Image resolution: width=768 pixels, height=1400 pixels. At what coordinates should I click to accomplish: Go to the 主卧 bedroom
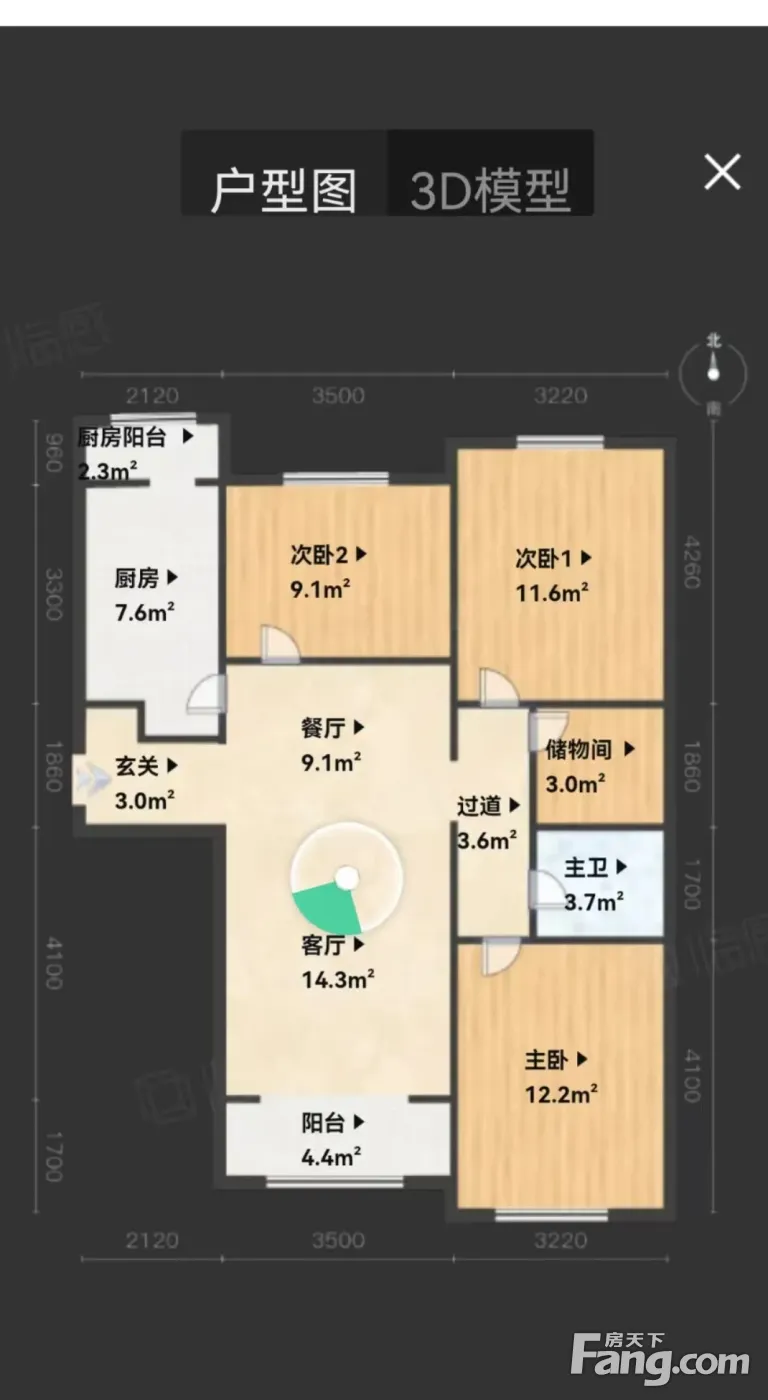pyautogui.click(x=556, y=1059)
